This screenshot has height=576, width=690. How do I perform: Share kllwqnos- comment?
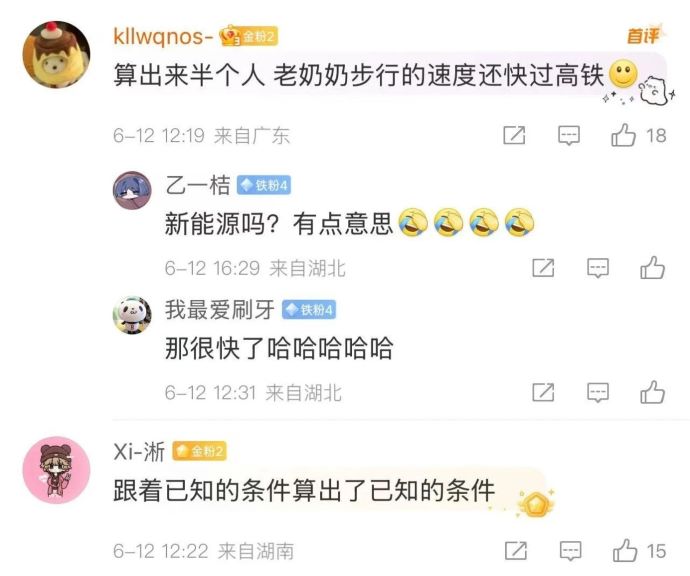pos(514,135)
